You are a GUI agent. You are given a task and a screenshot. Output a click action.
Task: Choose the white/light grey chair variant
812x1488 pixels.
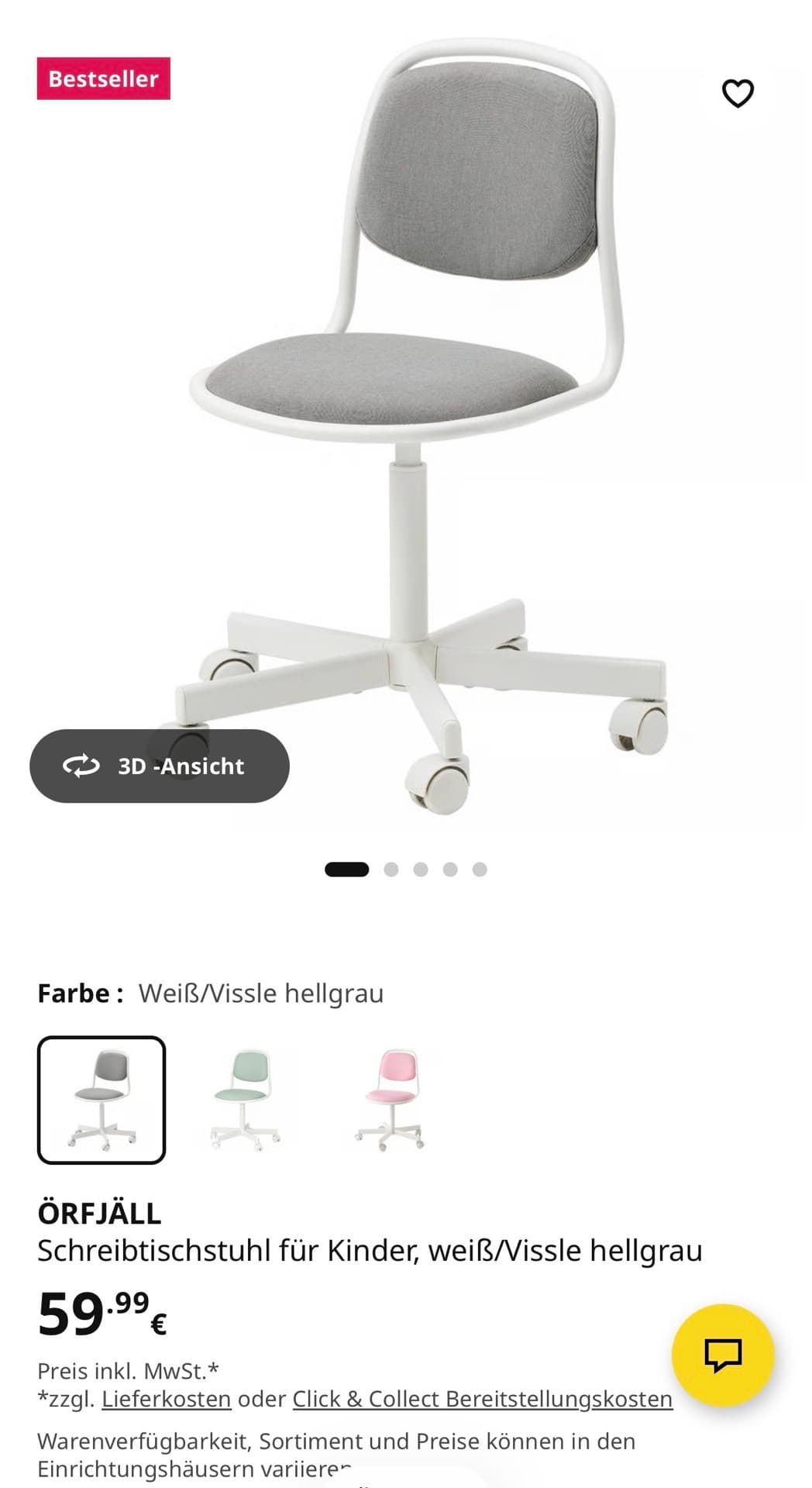click(x=101, y=1100)
